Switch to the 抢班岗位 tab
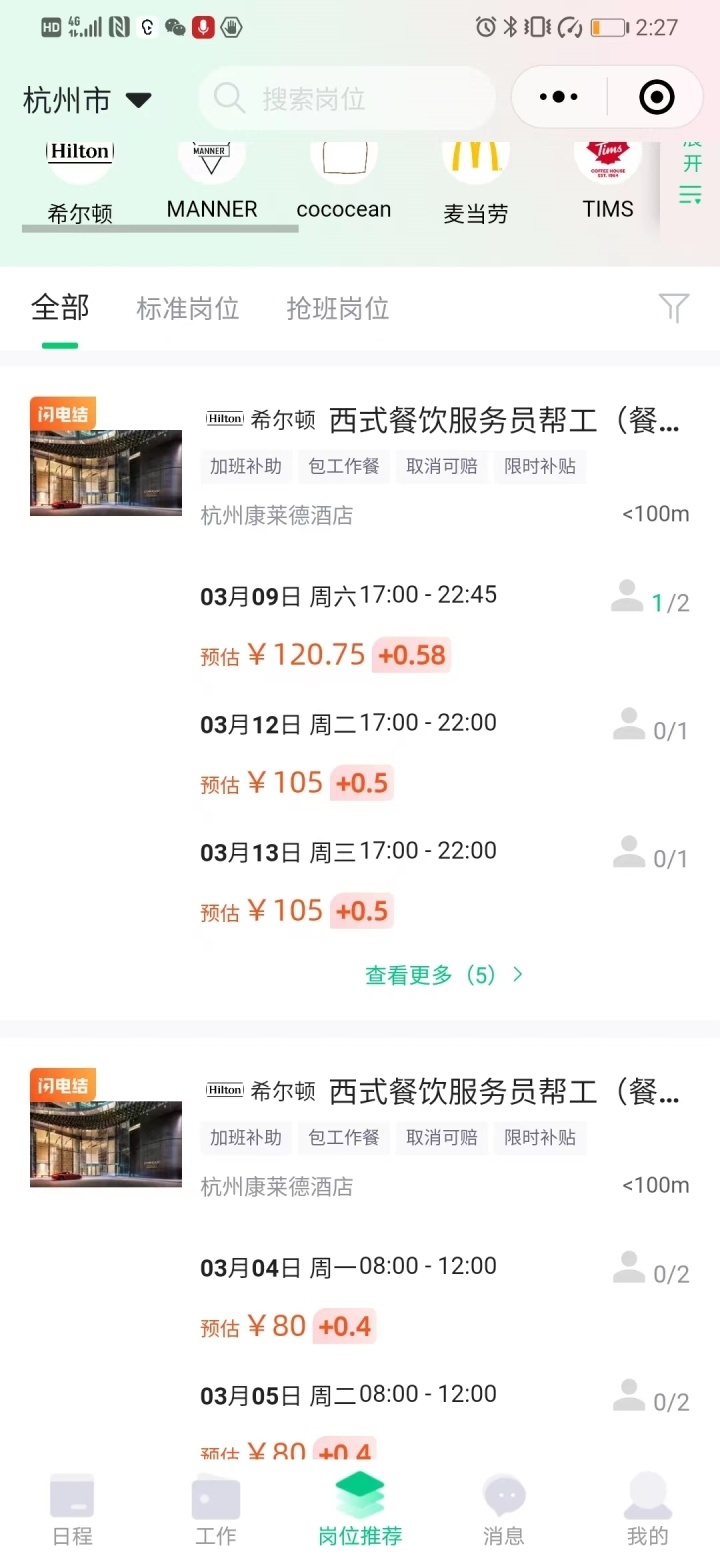 click(x=338, y=308)
